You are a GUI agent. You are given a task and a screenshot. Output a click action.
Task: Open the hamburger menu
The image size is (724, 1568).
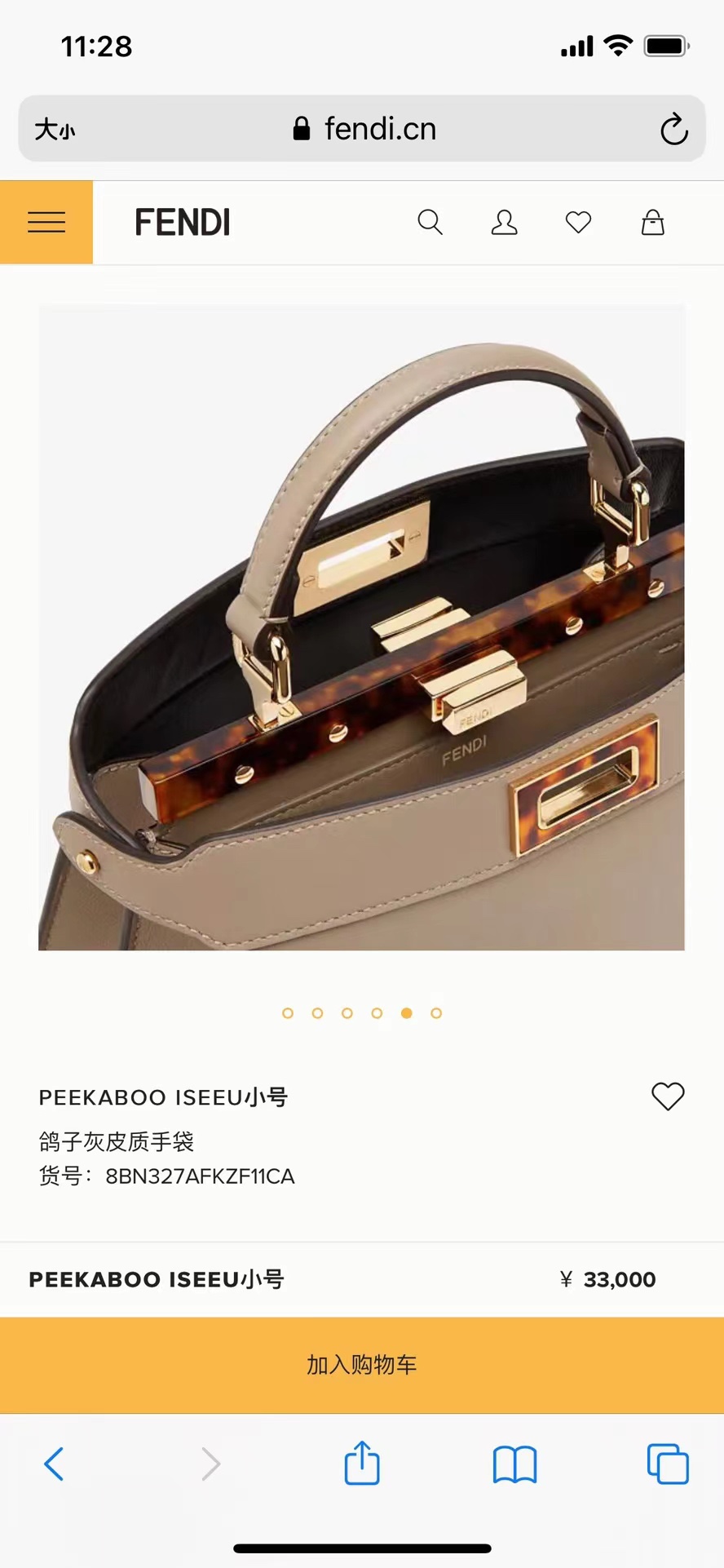[x=46, y=222]
